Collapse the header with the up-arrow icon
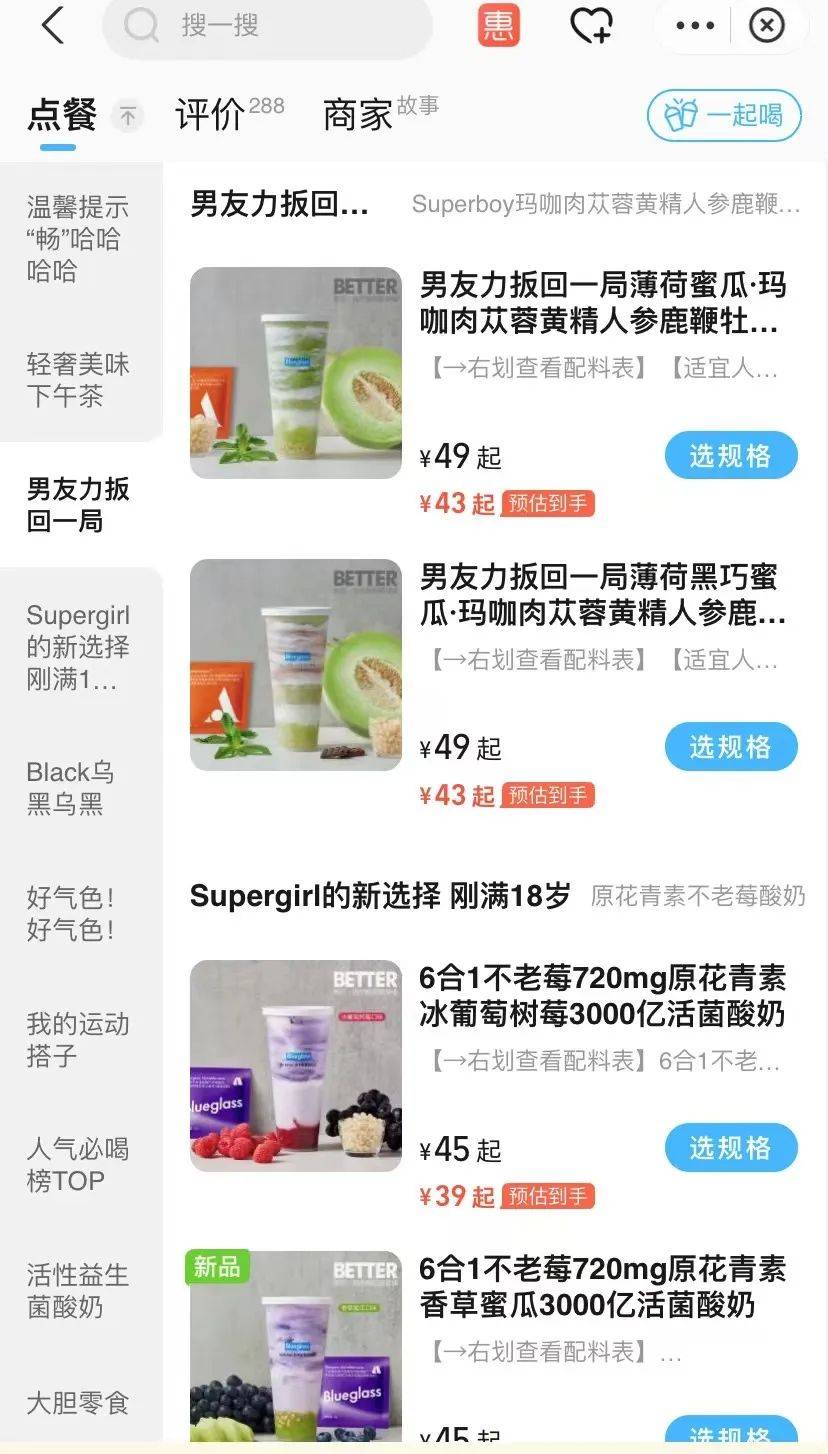The width and height of the screenshot is (828, 1454). (x=127, y=116)
